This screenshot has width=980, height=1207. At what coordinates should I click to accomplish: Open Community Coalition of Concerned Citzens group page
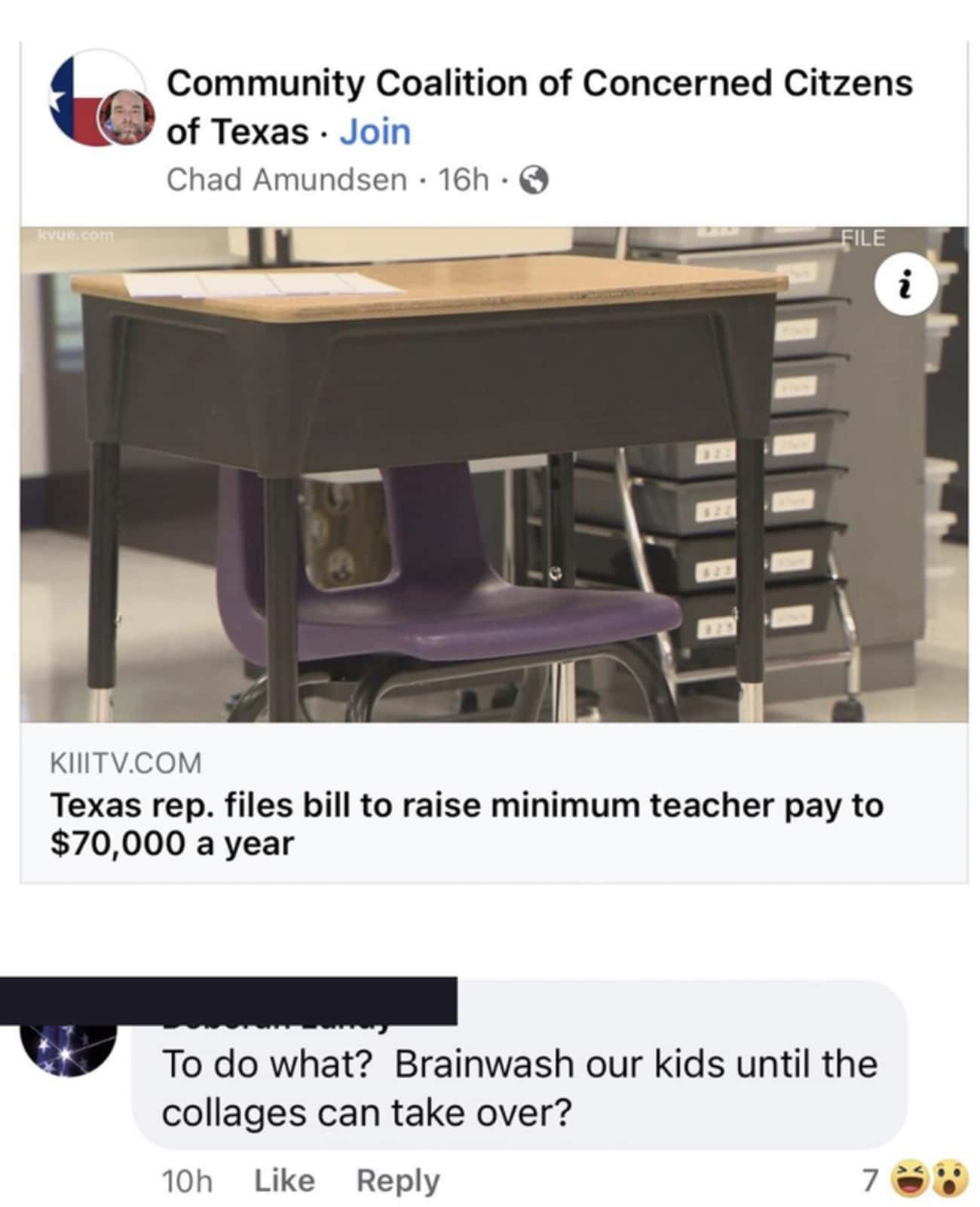click(538, 83)
